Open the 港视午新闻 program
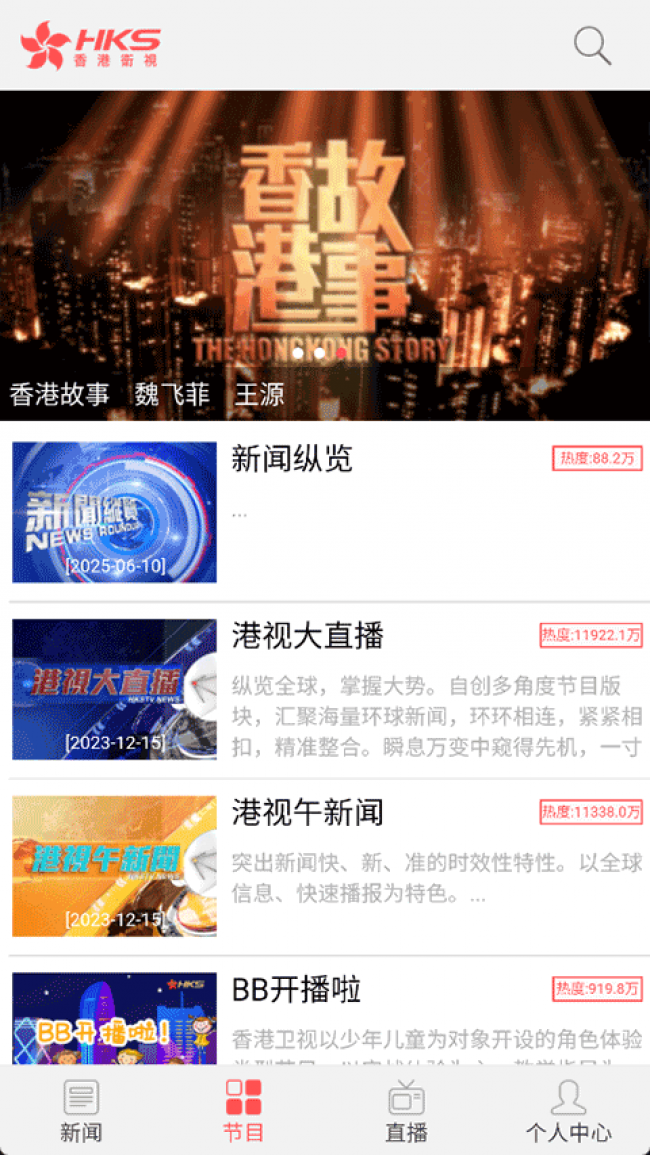The image size is (650, 1155). point(325,866)
